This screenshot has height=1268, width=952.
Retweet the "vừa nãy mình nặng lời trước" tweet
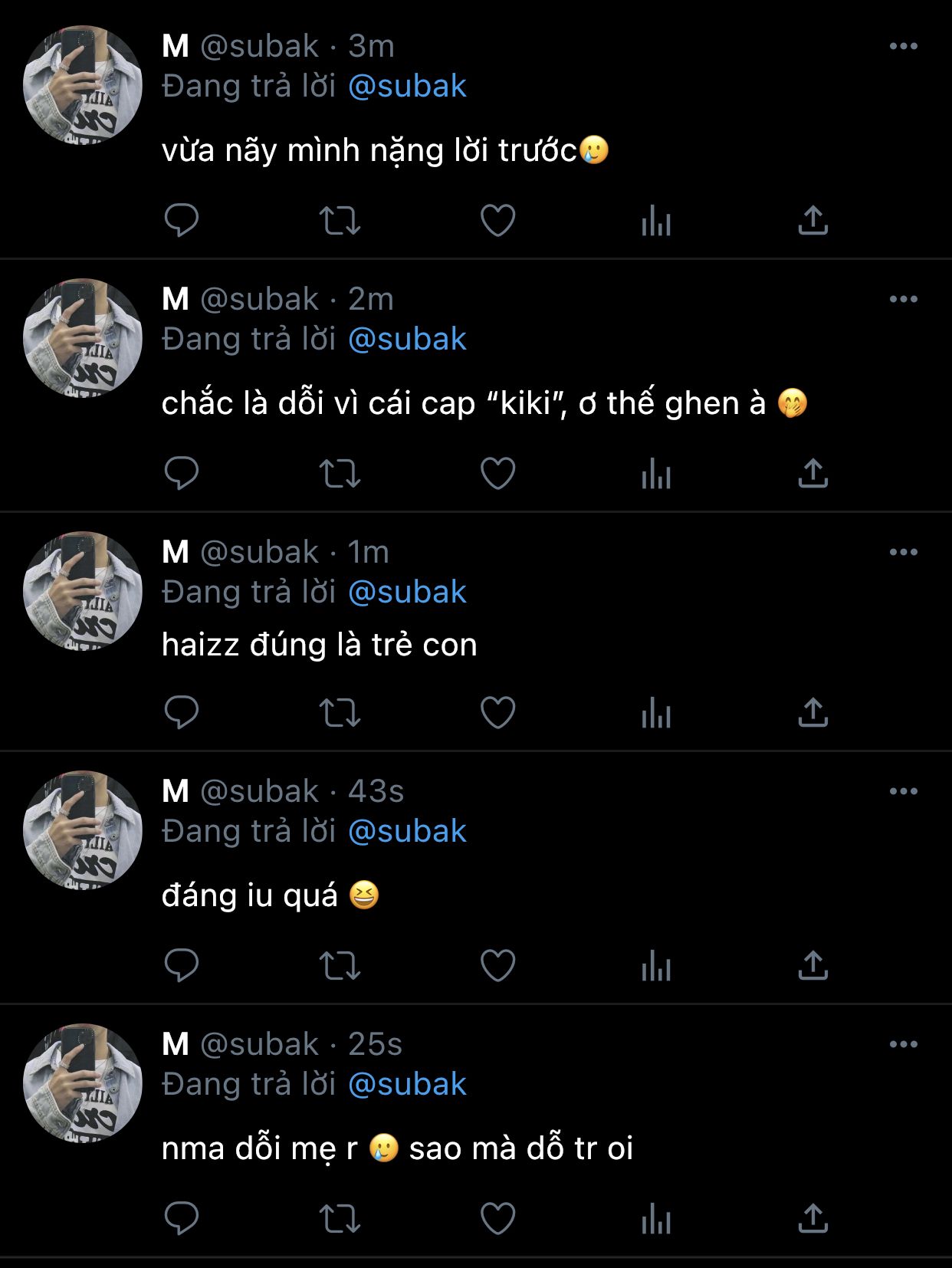click(340, 221)
